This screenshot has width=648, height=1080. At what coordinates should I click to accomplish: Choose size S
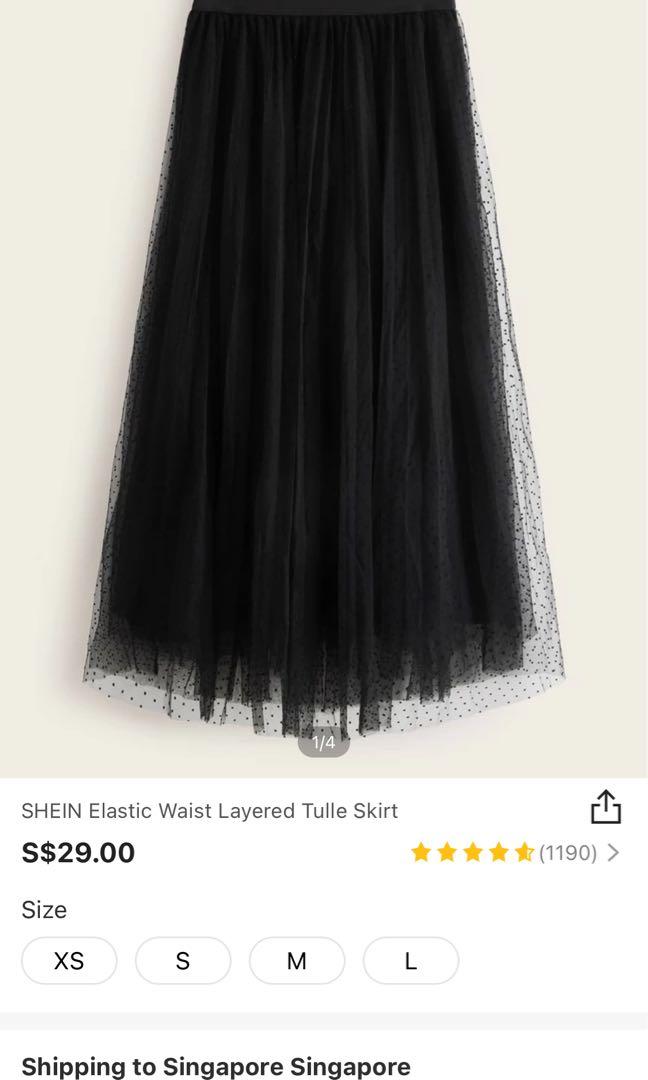(x=183, y=961)
